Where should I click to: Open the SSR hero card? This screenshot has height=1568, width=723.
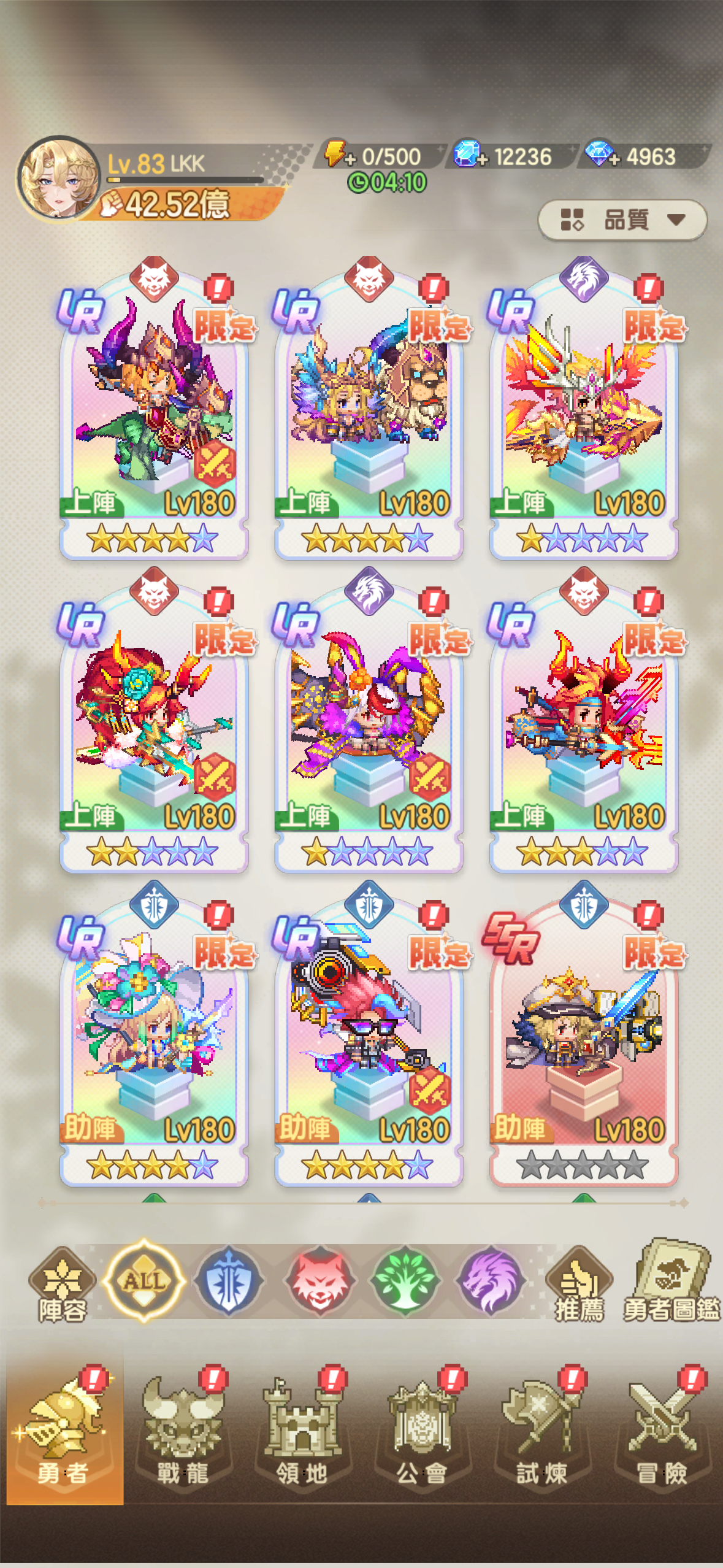(x=584, y=1043)
